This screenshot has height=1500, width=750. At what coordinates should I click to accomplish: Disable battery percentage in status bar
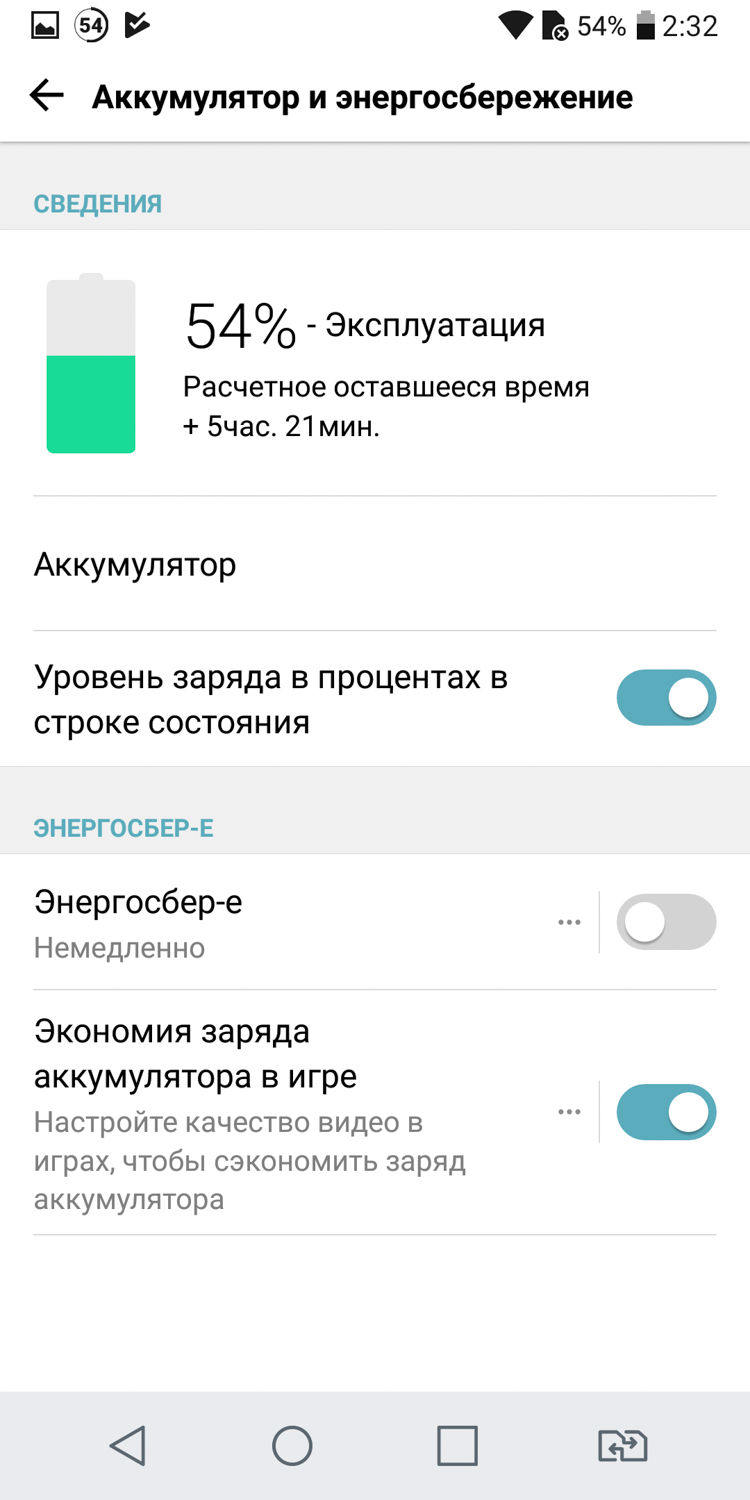pos(666,698)
